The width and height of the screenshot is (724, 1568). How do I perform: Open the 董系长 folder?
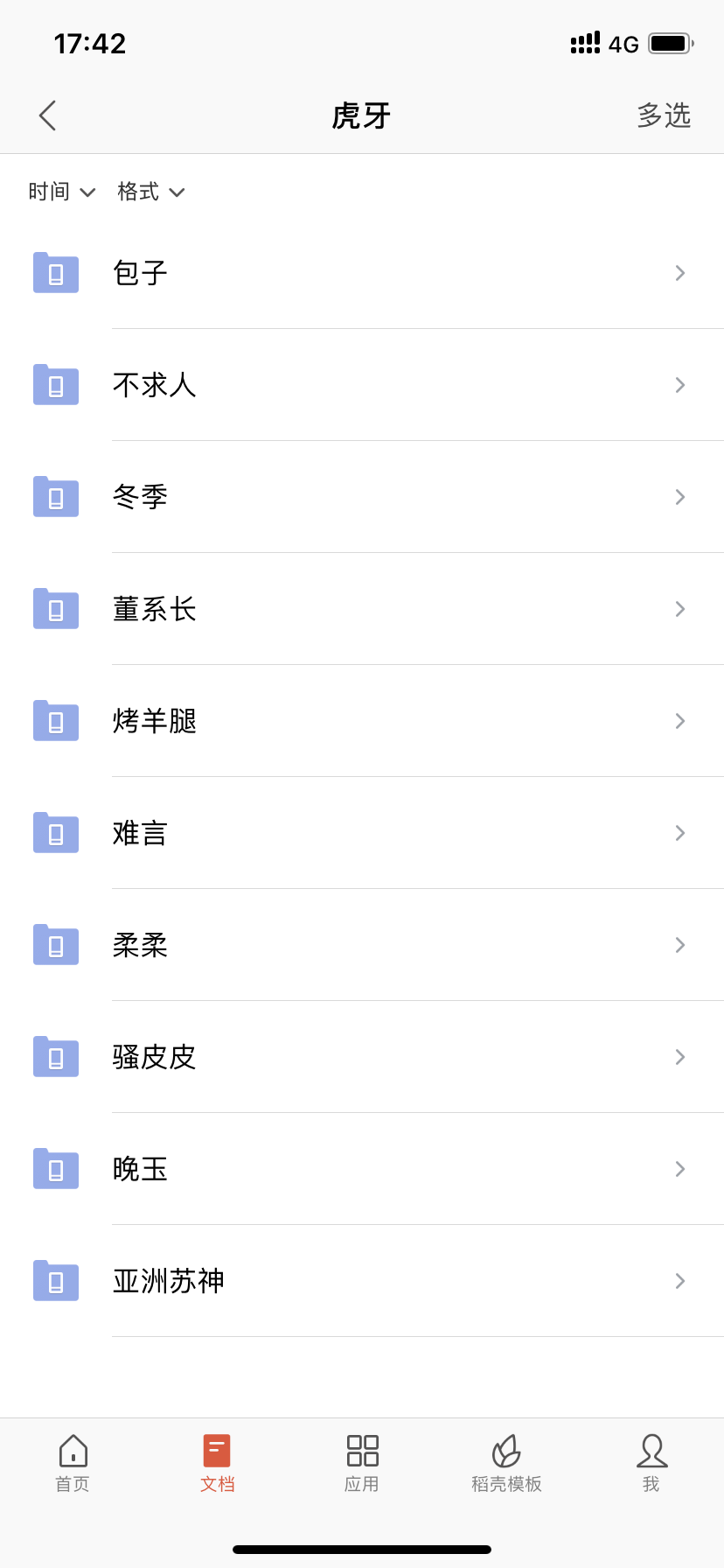tap(362, 609)
